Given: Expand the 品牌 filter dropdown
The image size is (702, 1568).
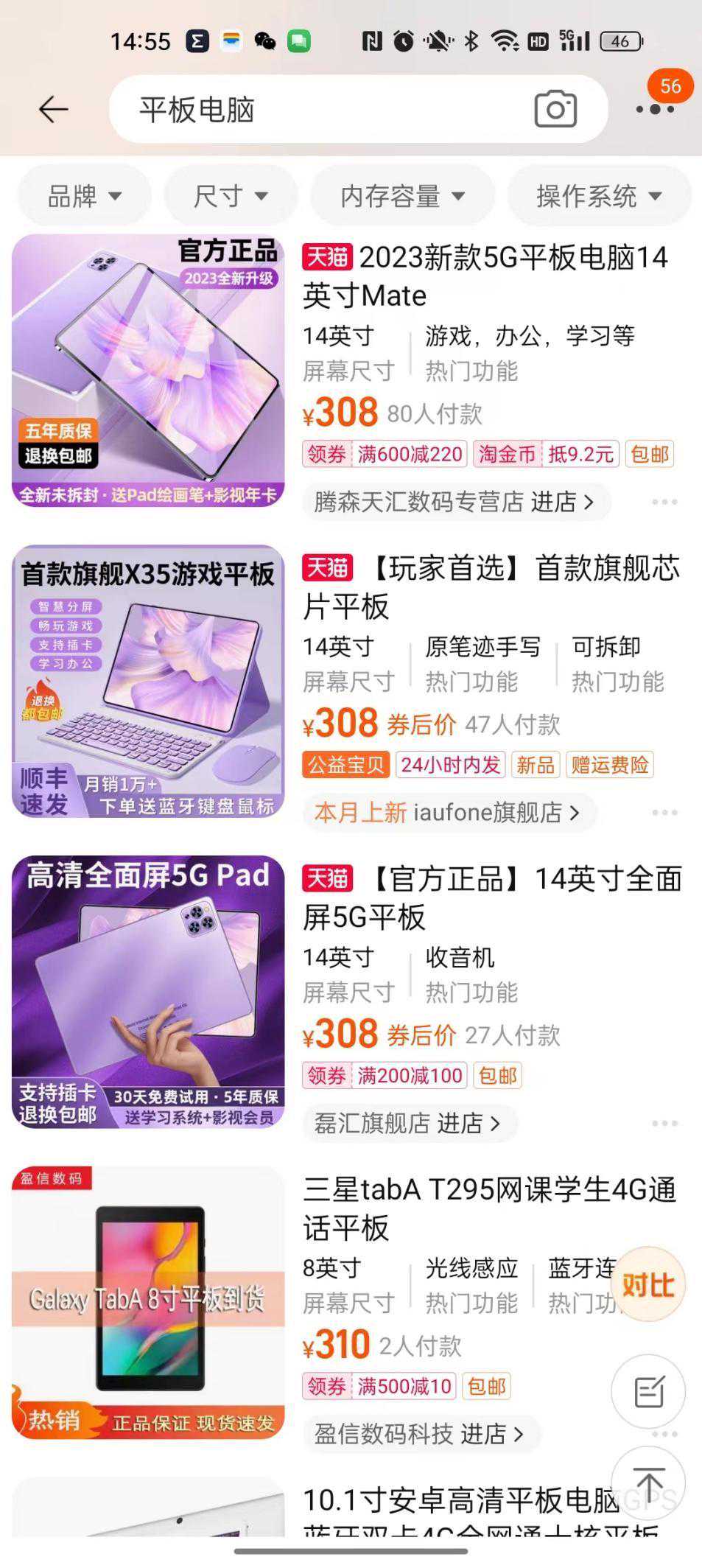Looking at the screenshot, I should (84, 196).
